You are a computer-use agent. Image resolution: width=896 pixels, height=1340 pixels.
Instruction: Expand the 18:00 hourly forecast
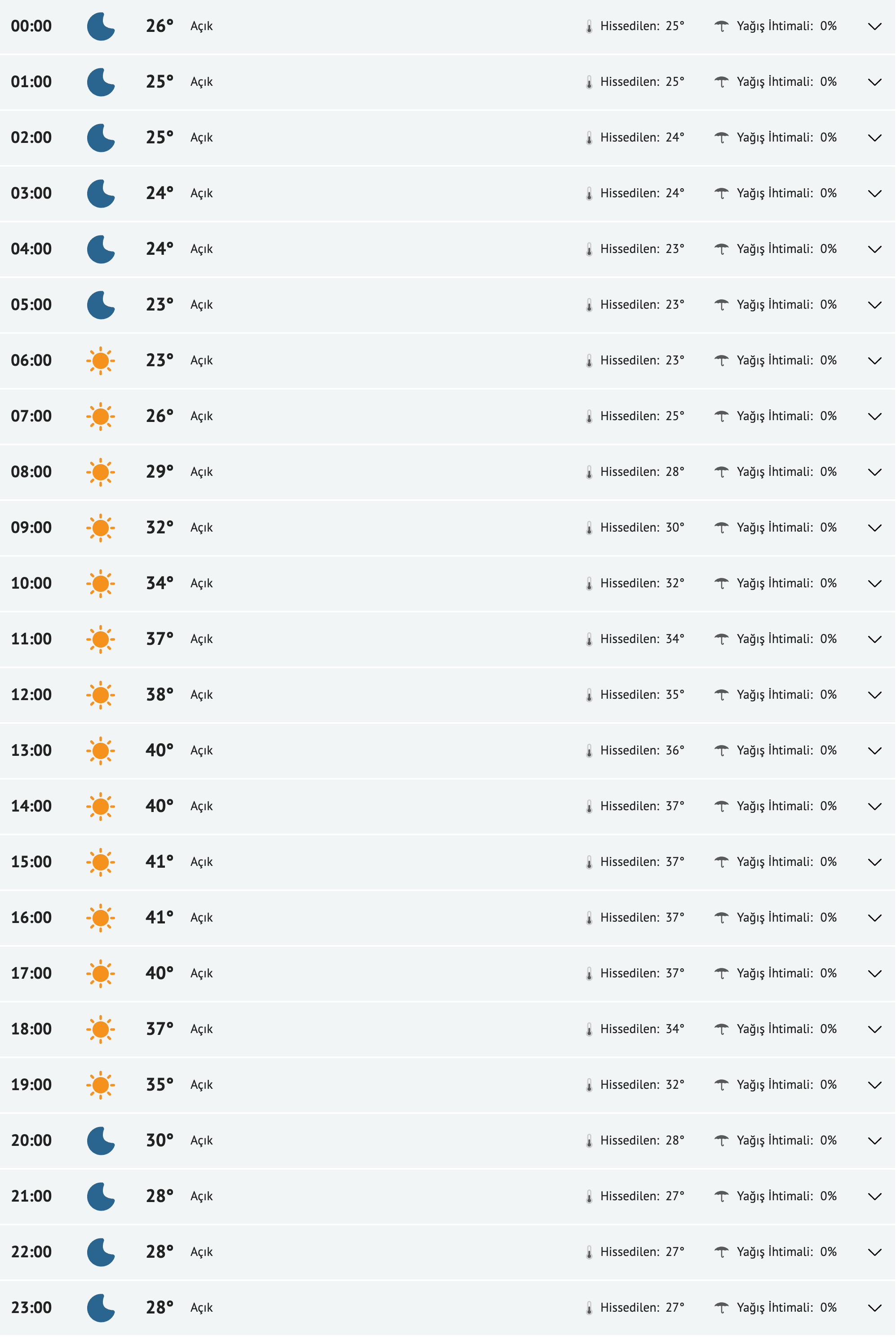coord(874,1029)
